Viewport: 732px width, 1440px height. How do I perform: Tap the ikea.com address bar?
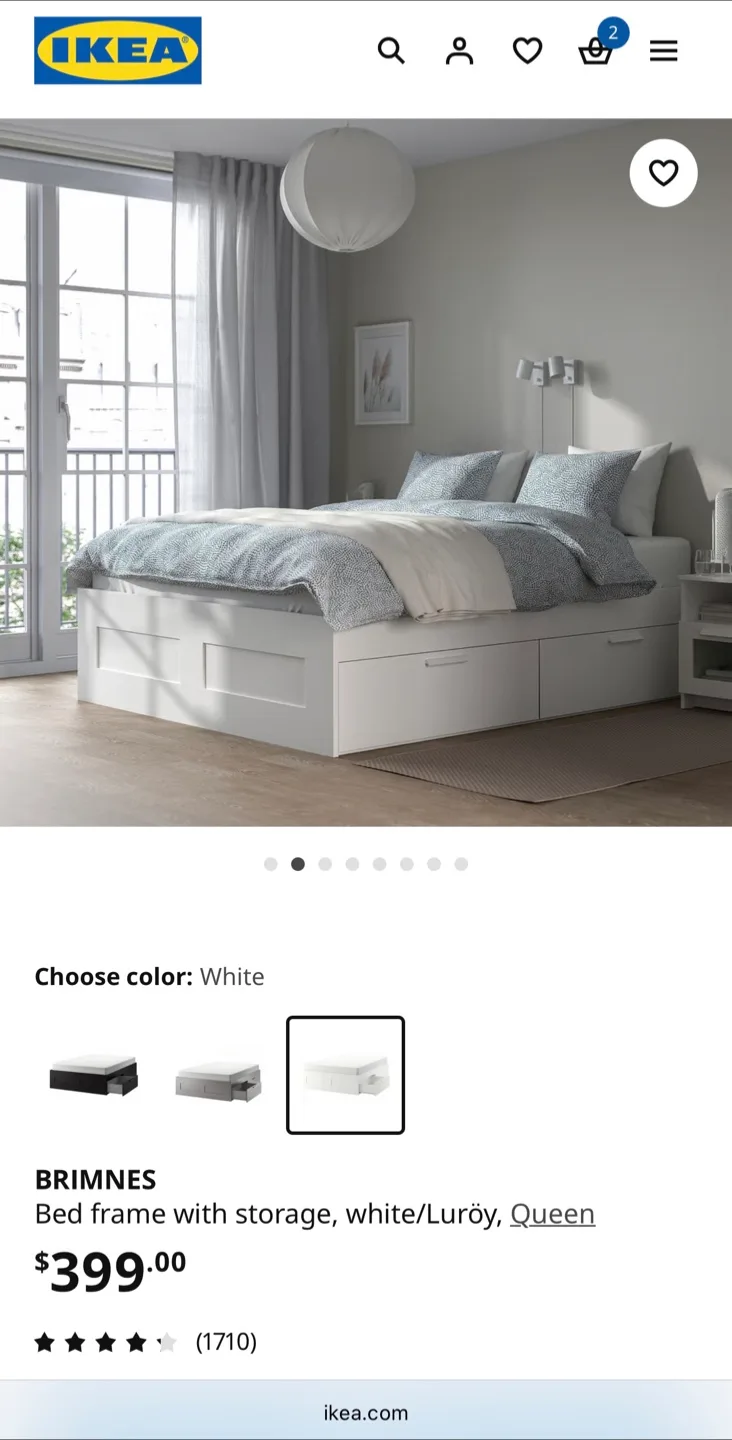coord(366,1413)
